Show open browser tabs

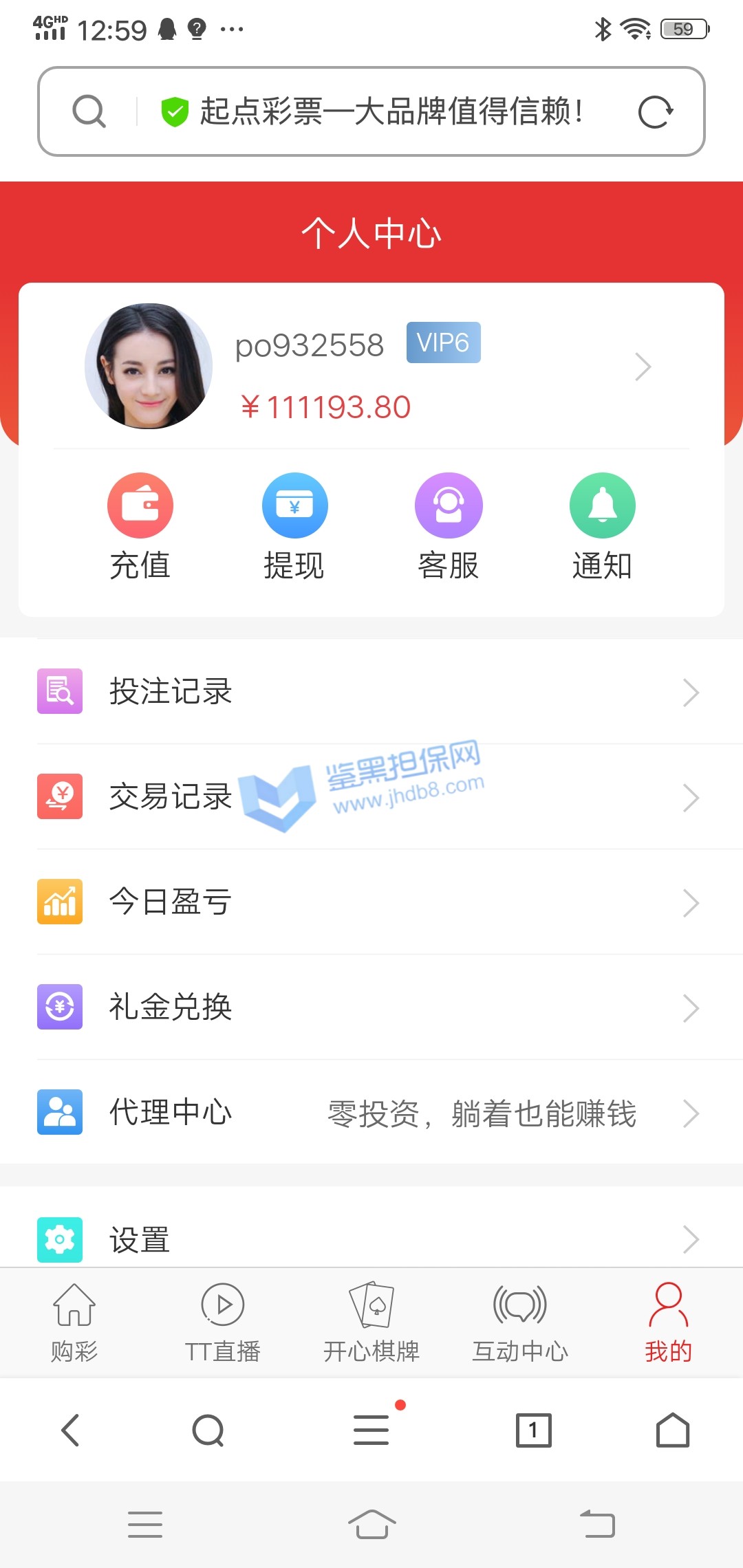coord(534,1430)
